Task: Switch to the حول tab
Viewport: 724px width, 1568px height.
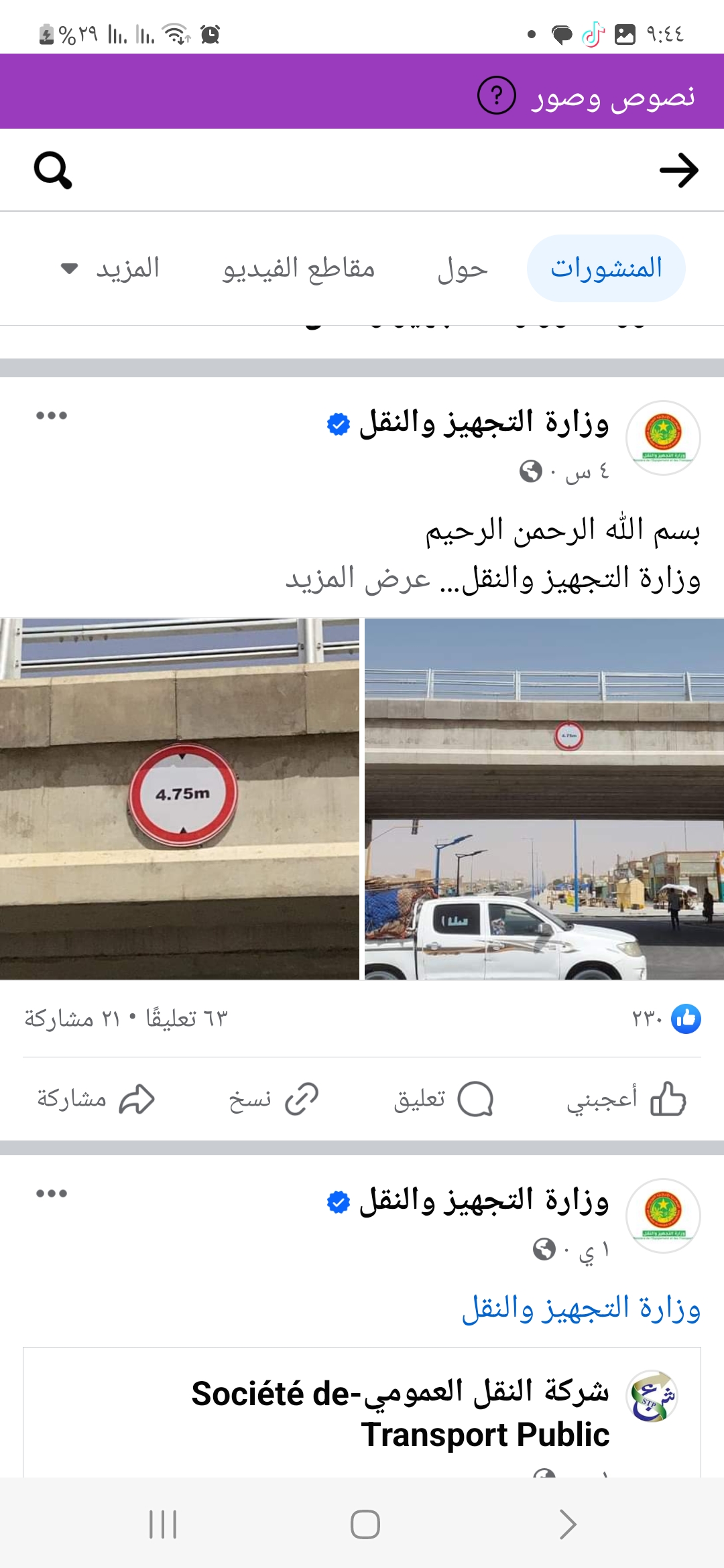Action: click(x=463, y=269)
